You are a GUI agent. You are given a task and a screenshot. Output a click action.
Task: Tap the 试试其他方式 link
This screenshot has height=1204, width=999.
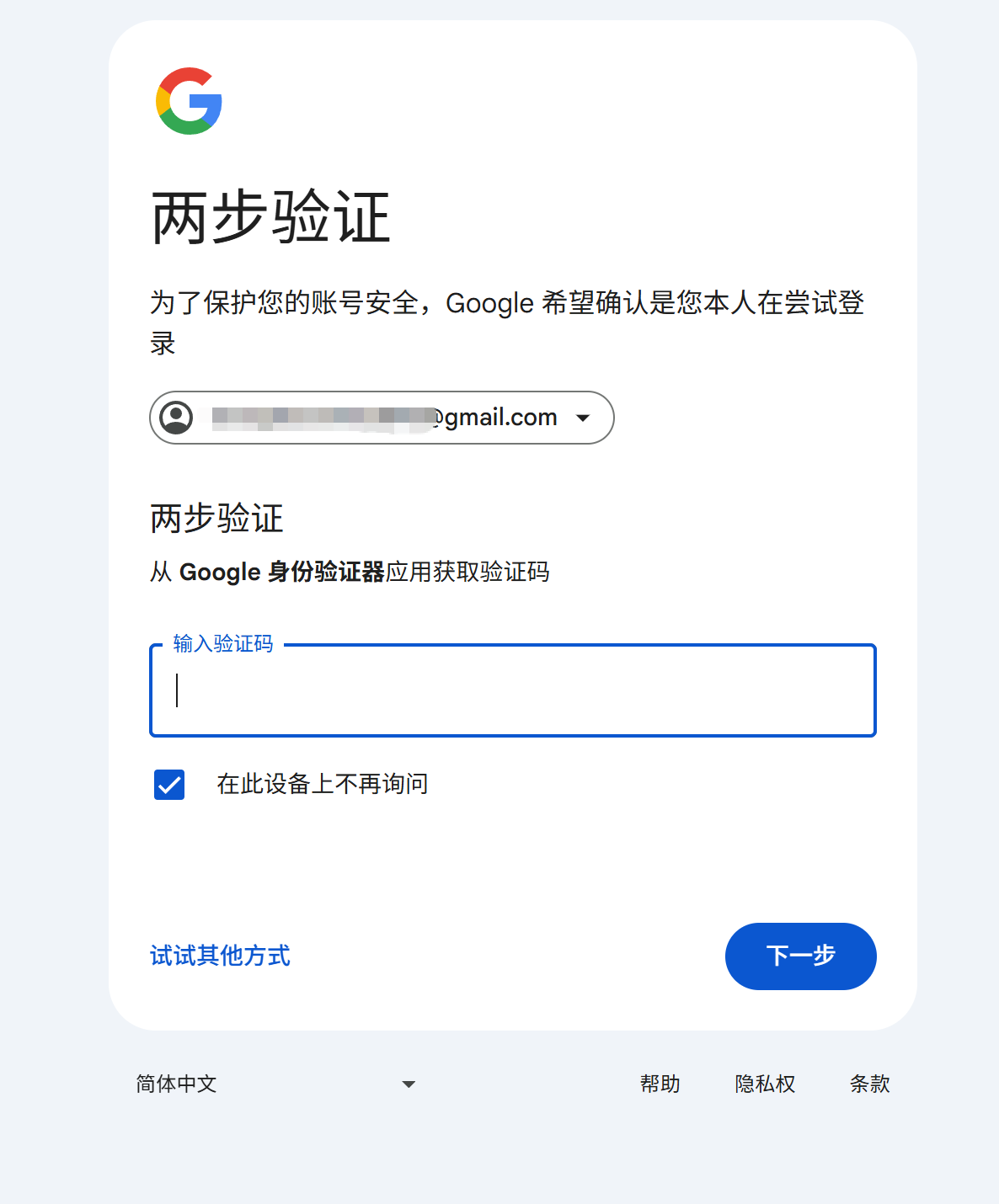pyautogui.click(x=220, y=956)
